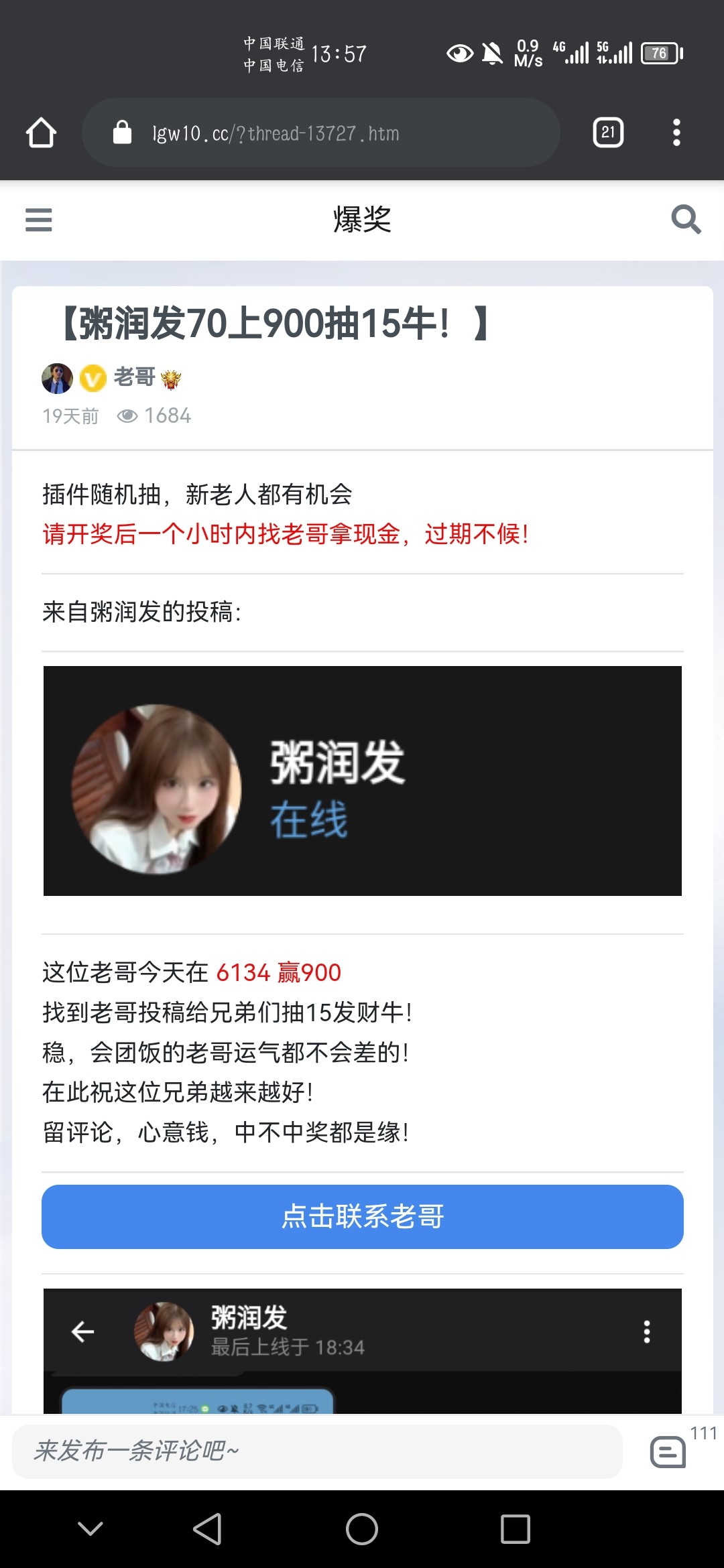Open recent apps overview

click(515, 1529)
